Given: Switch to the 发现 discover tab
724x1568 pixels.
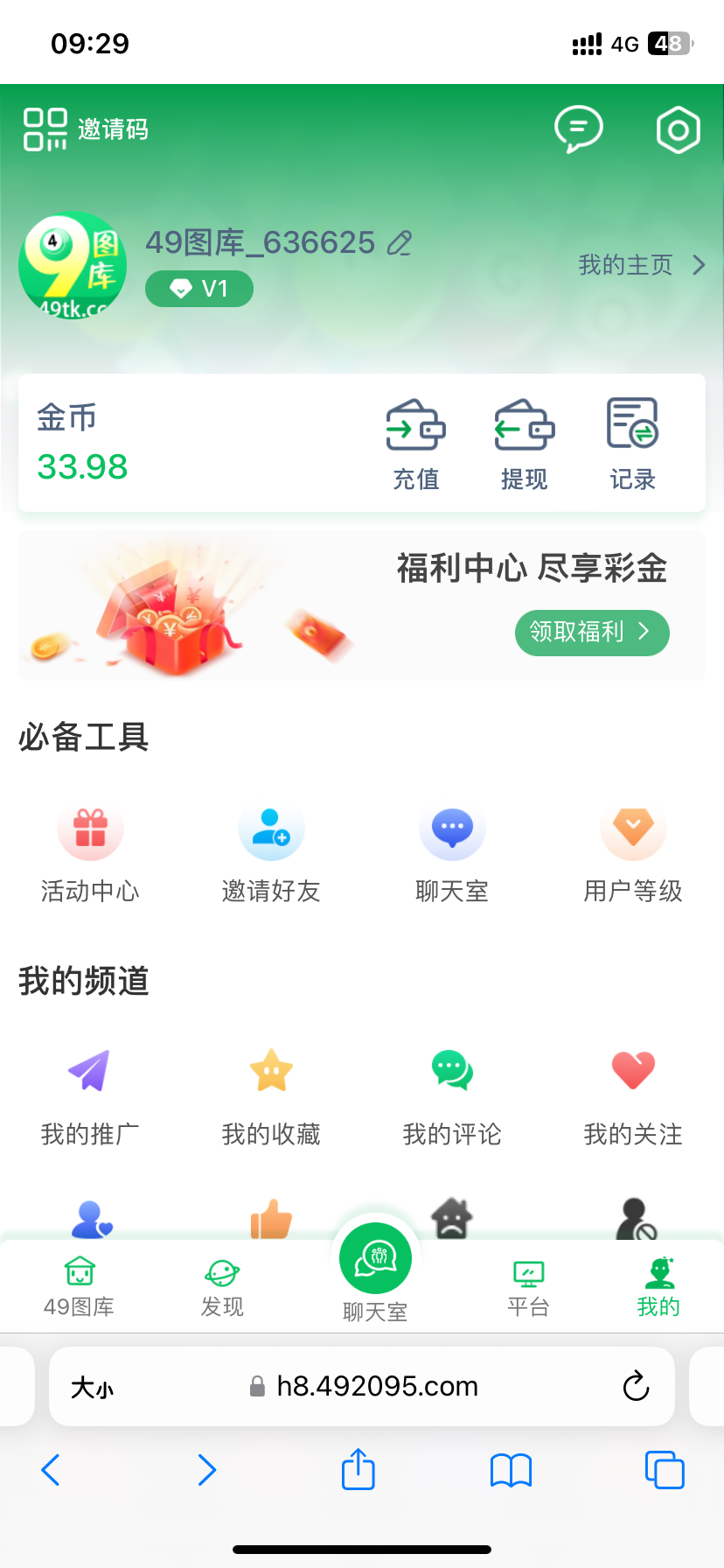Looking at the screenshot, I should click(222, 1287).
